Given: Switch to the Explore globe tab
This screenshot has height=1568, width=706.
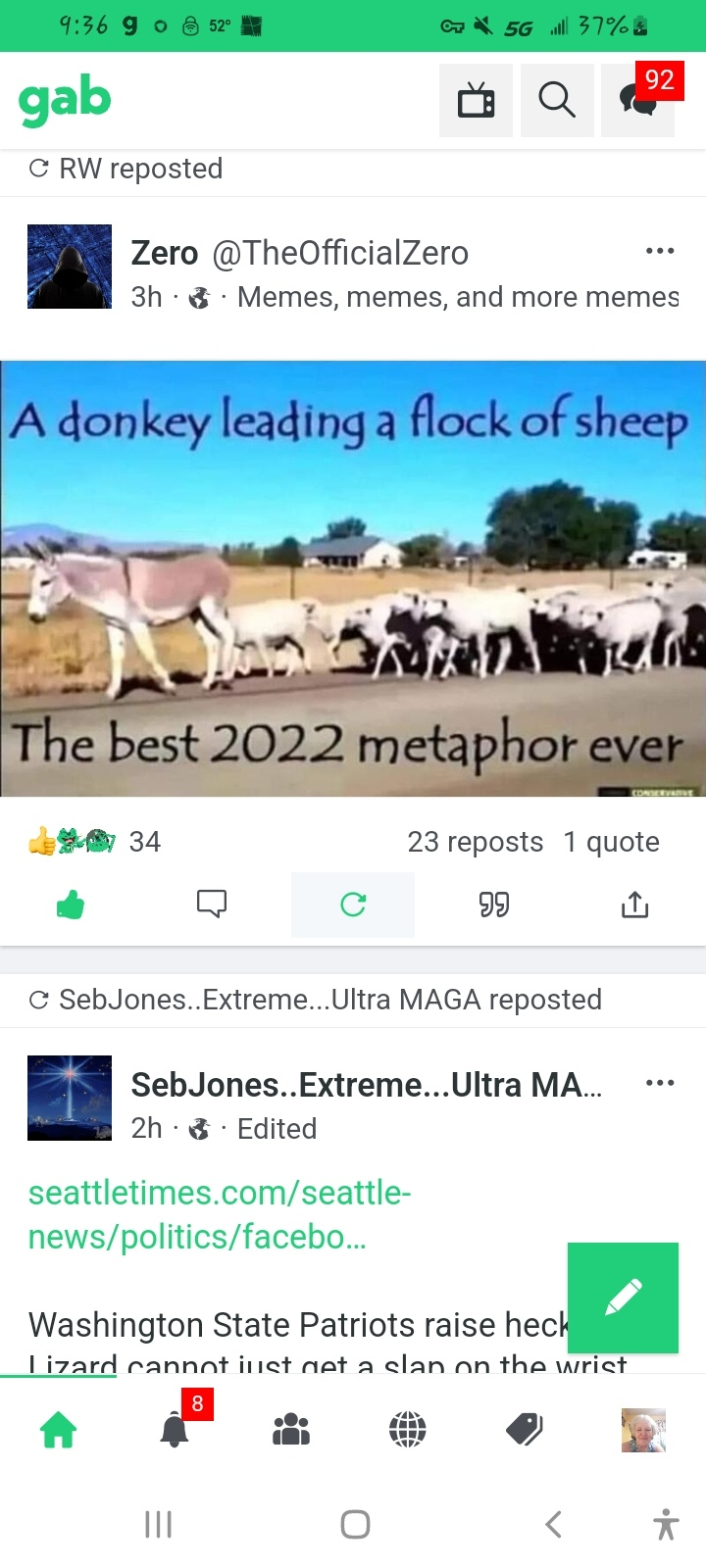Looking at the screenshot, I should coord(408,1431).
